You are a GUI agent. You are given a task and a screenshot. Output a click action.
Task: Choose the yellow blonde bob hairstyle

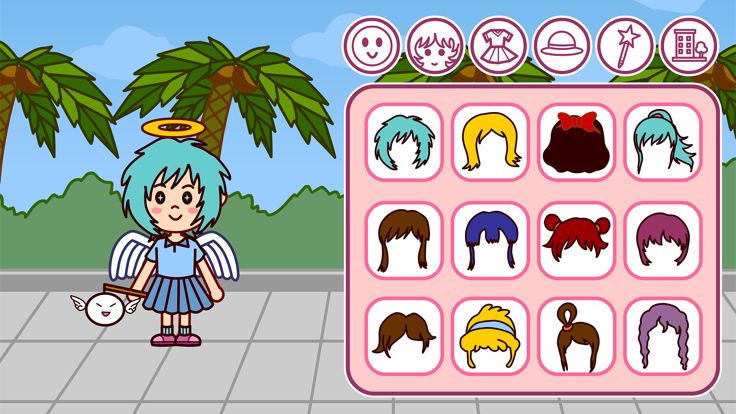point(490,142)
